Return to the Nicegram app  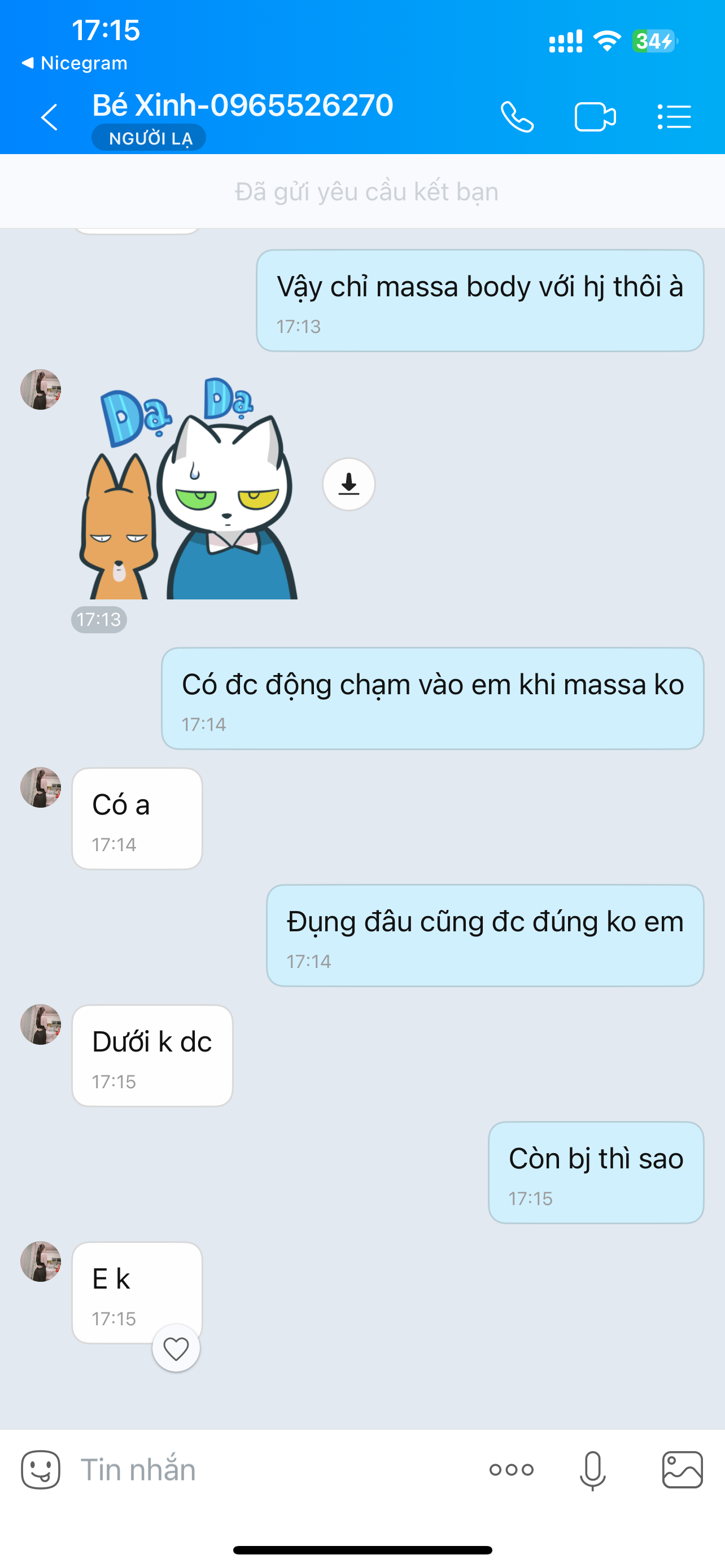pos(75,63)
